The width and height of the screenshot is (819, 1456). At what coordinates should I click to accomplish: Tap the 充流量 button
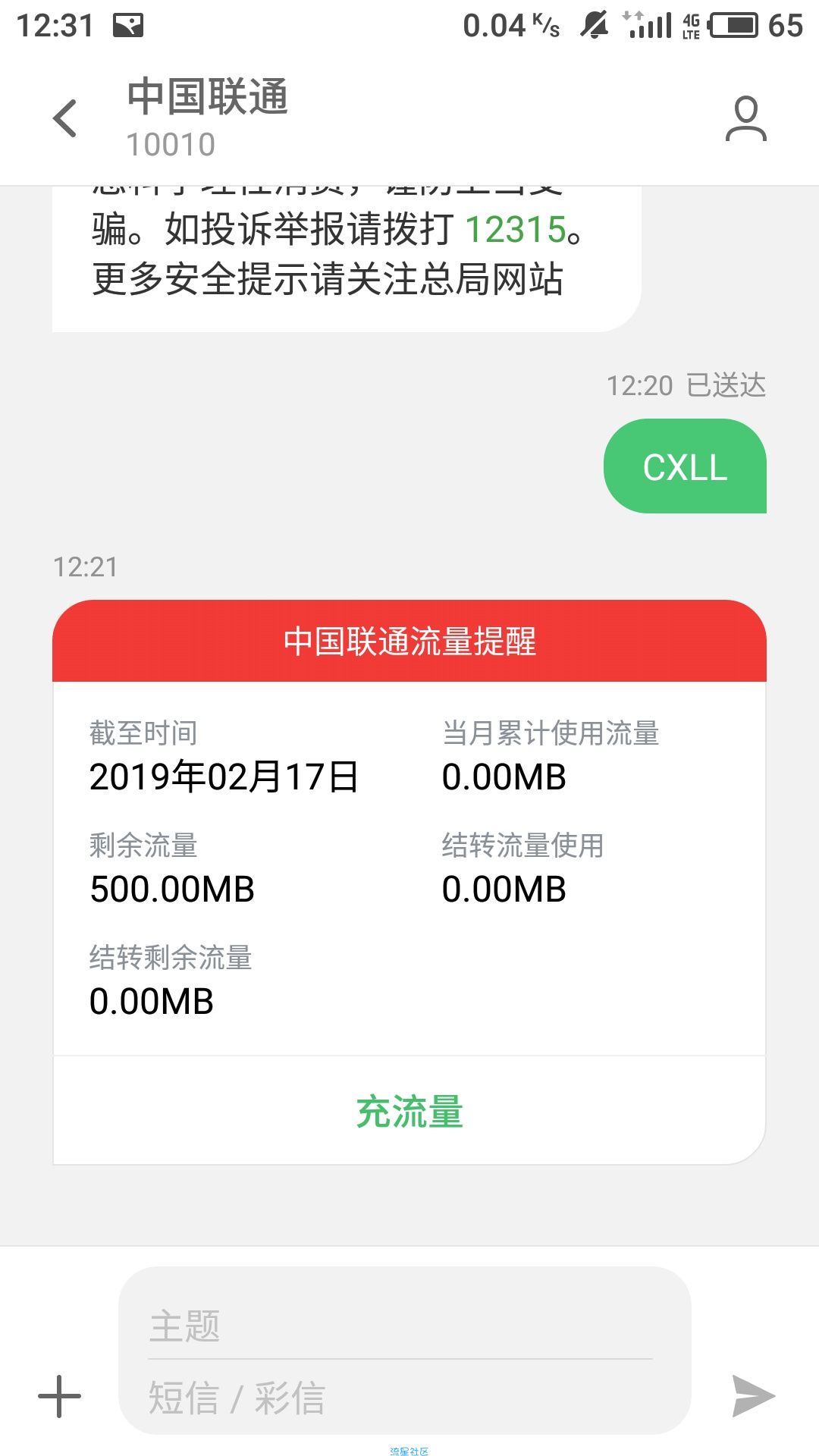pos(409,1111)
